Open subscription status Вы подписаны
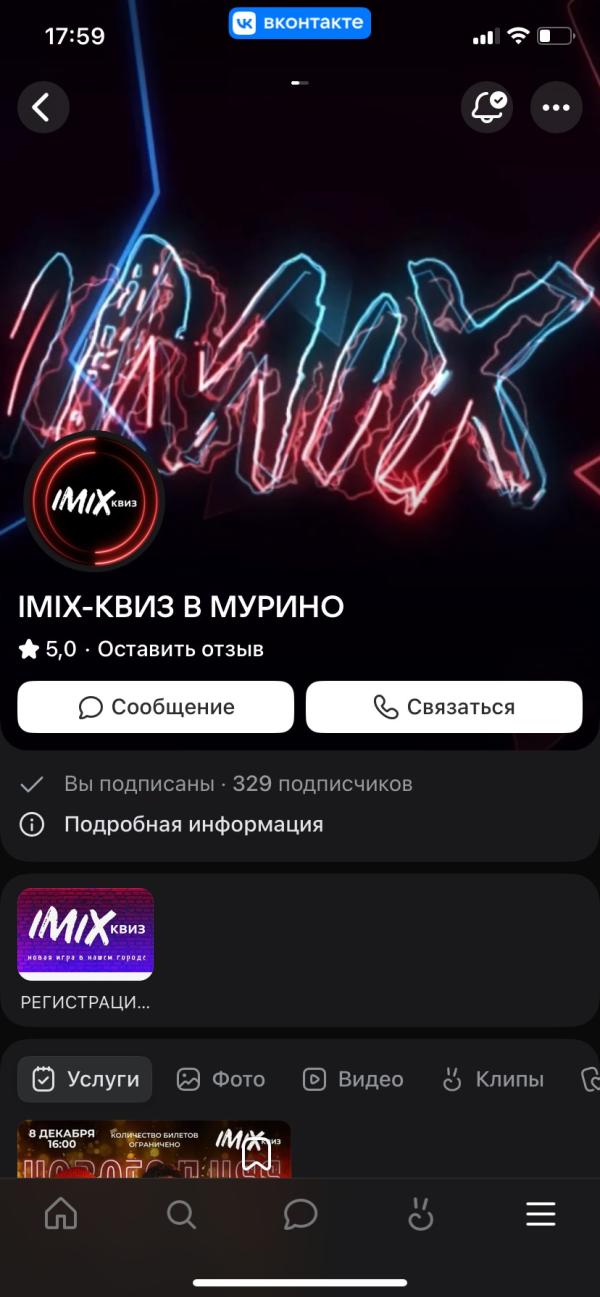Screen dimensions: 600x1297 coord(138,784)
